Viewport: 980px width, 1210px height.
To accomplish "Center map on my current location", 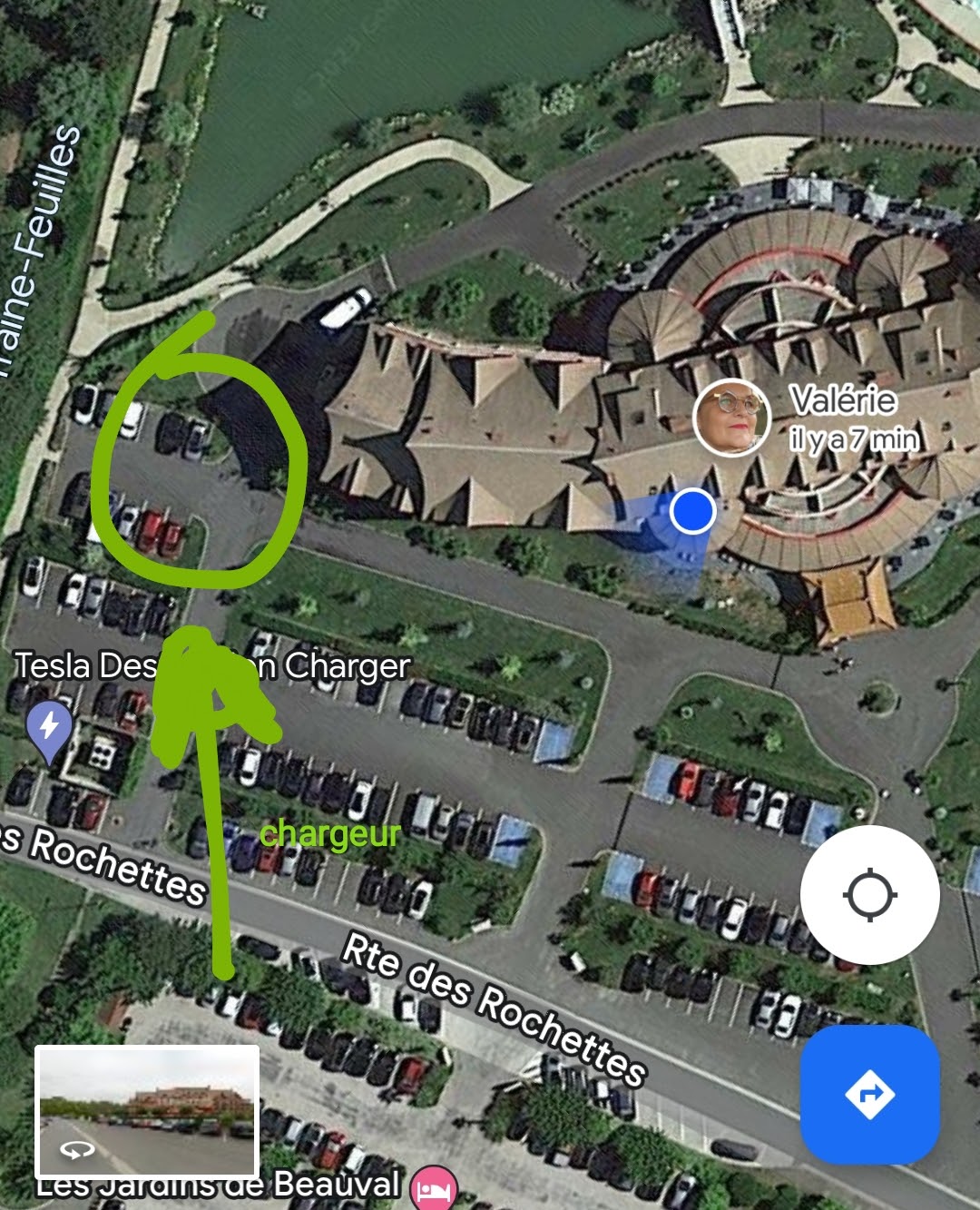I will (869, 895).
